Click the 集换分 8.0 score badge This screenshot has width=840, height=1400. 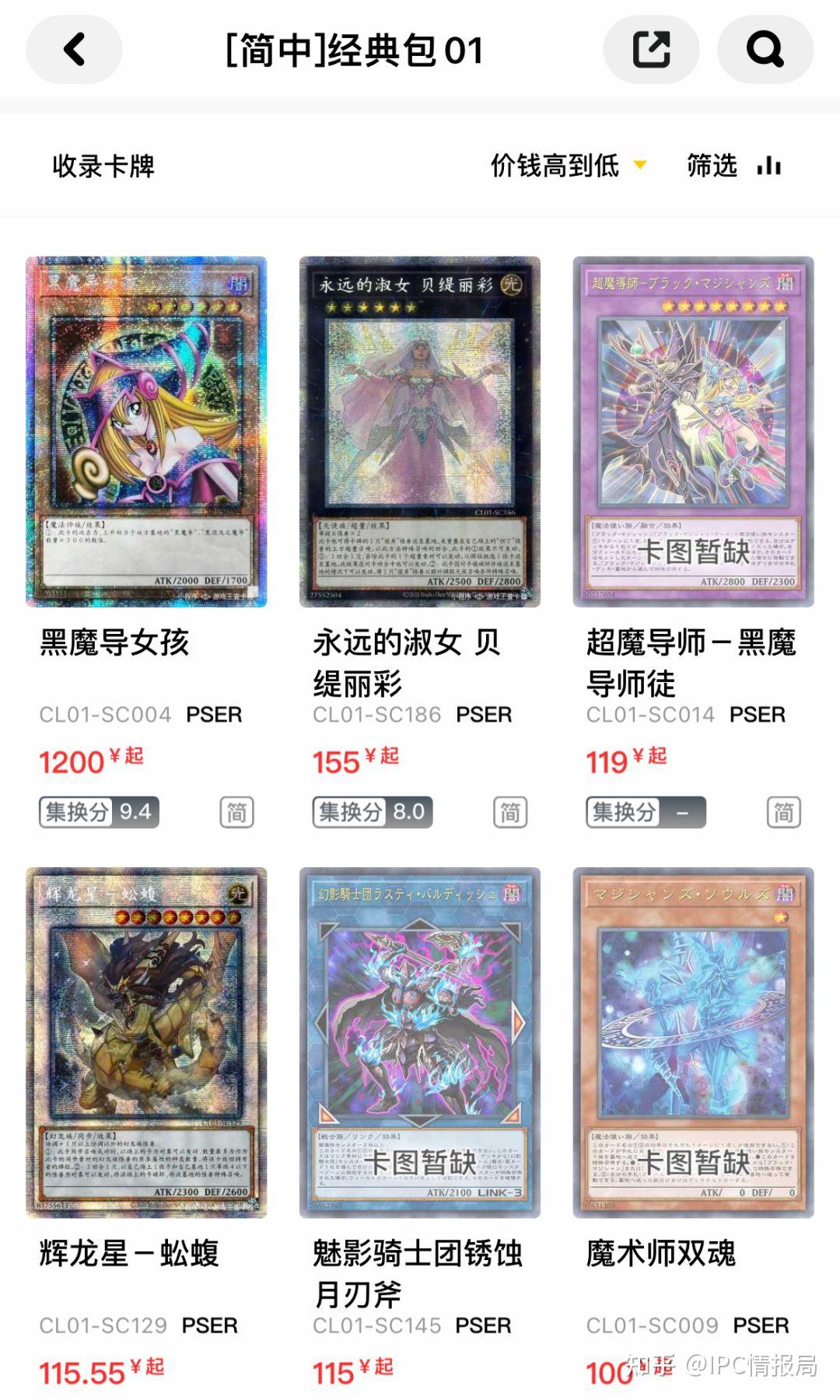tap(372, 812)
